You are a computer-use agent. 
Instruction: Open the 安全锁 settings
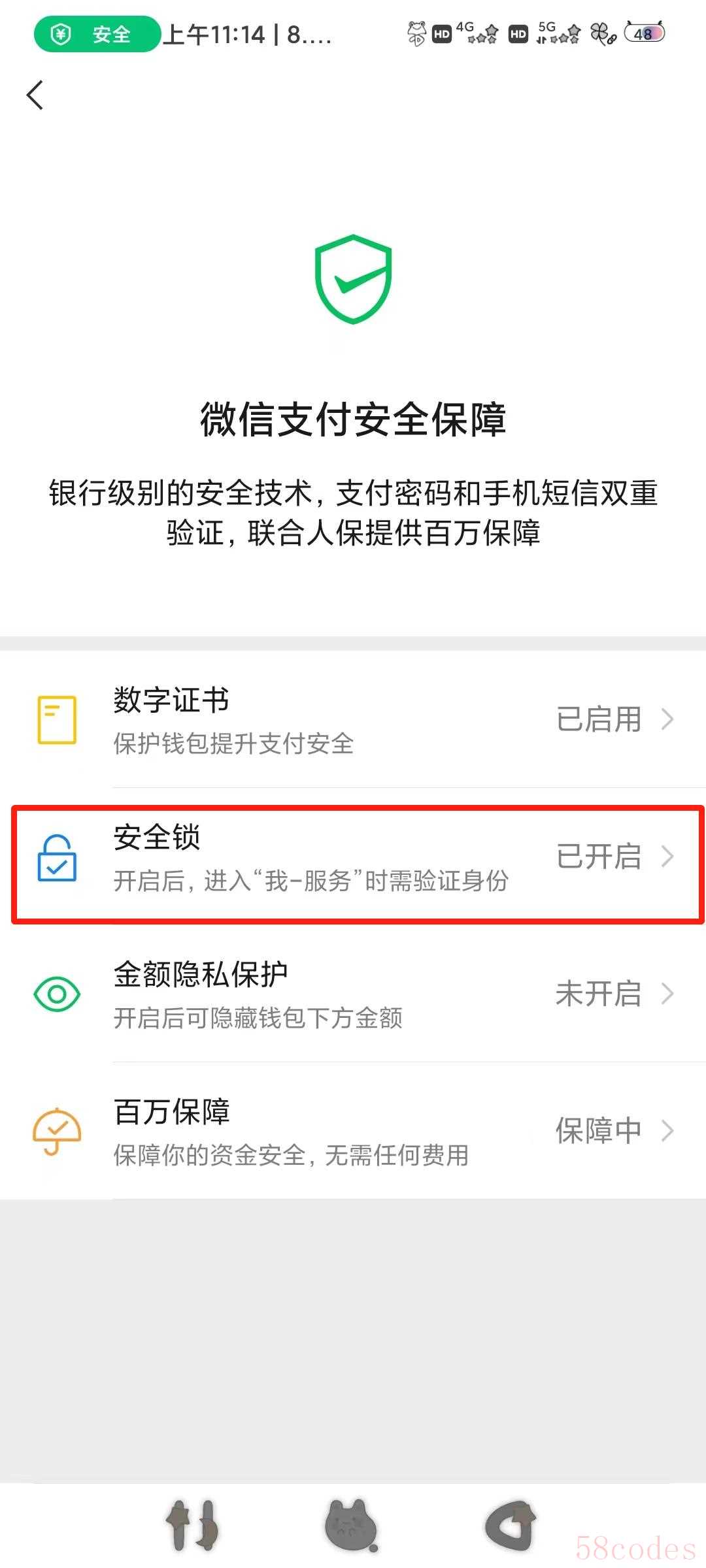coord(353,857)
